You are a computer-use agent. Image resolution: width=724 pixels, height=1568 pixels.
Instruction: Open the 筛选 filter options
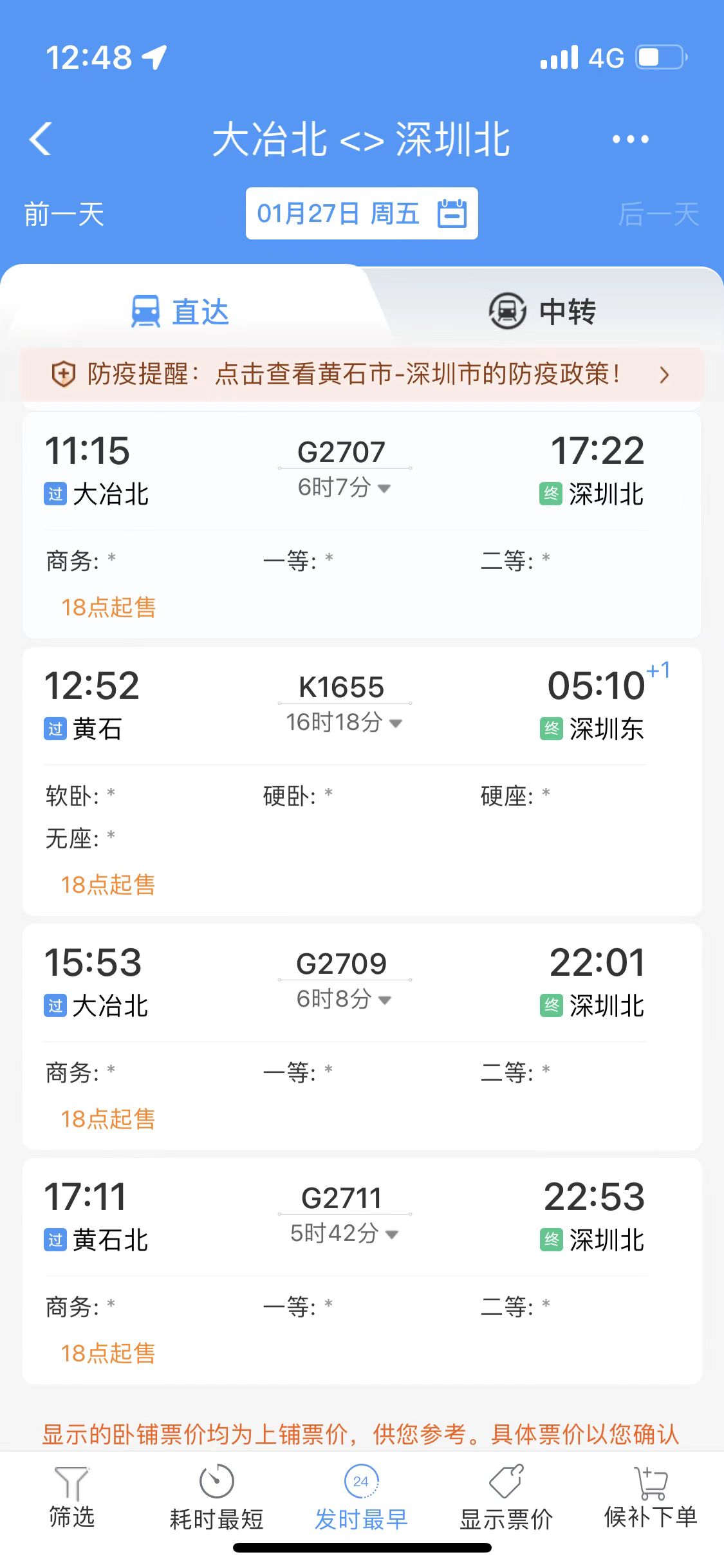[x=72, y=1497]
